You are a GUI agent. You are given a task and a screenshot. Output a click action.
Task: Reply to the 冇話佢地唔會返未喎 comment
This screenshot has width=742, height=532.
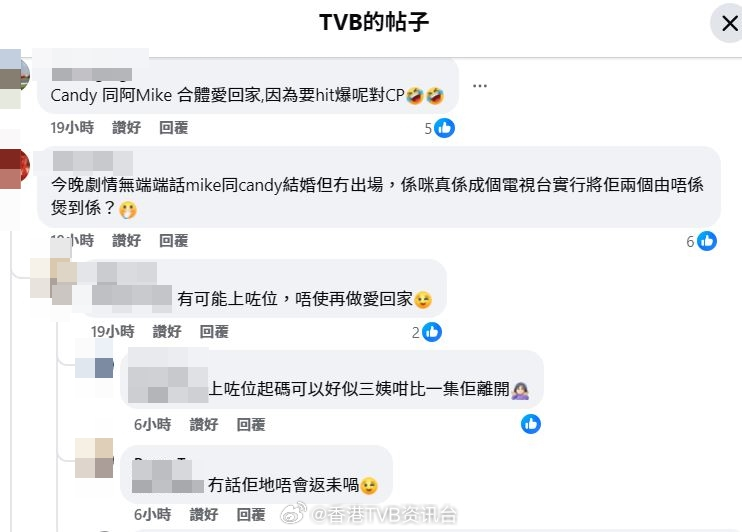251,515
